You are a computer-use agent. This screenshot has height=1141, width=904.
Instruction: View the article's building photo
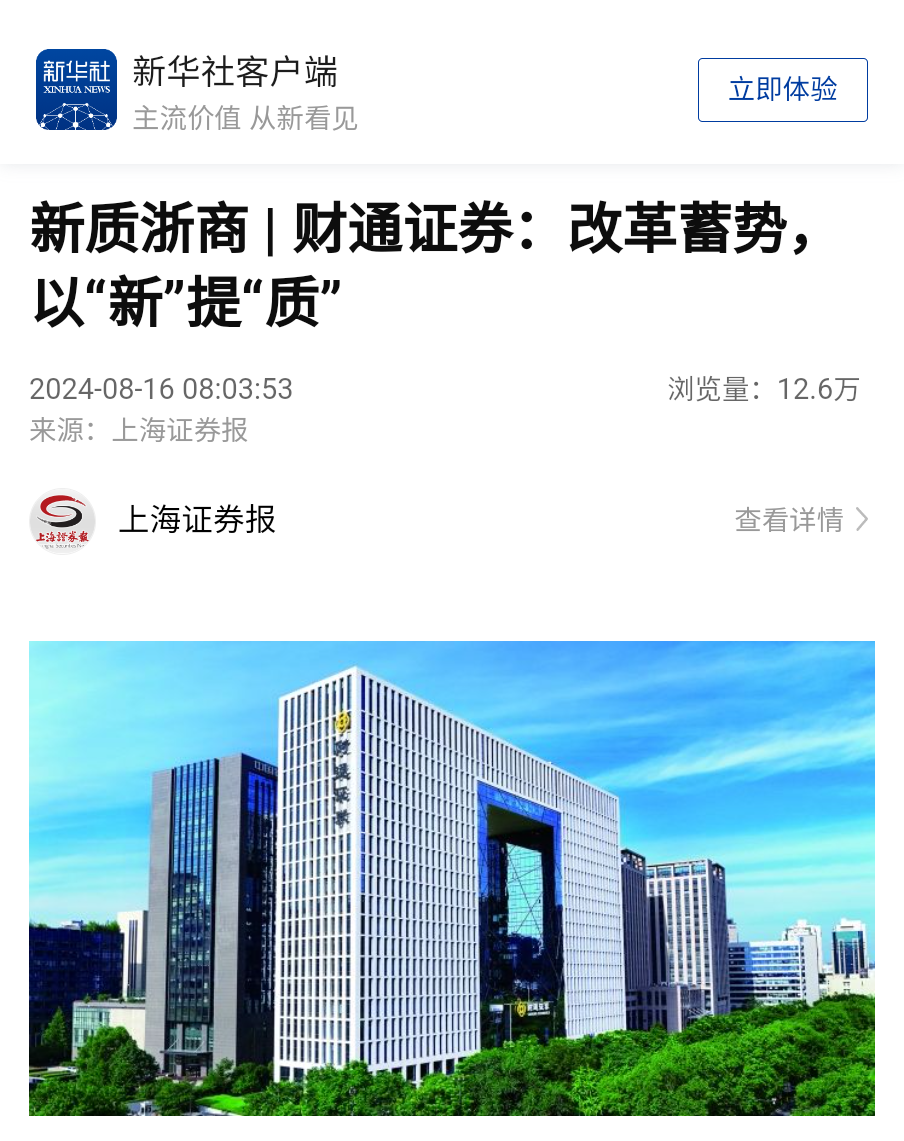tap(452, 877)
